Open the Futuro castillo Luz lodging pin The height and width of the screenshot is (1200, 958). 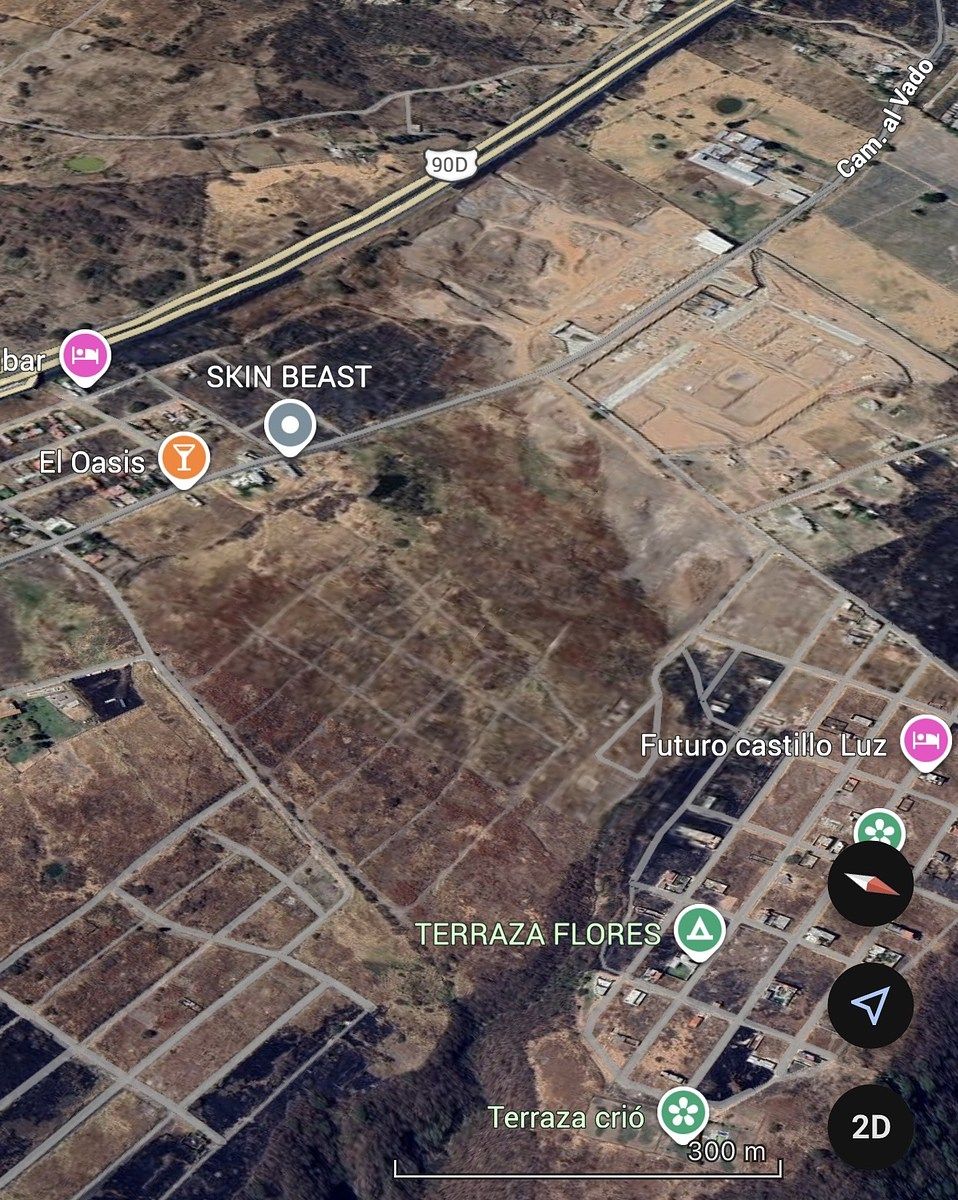coord(925,742)
